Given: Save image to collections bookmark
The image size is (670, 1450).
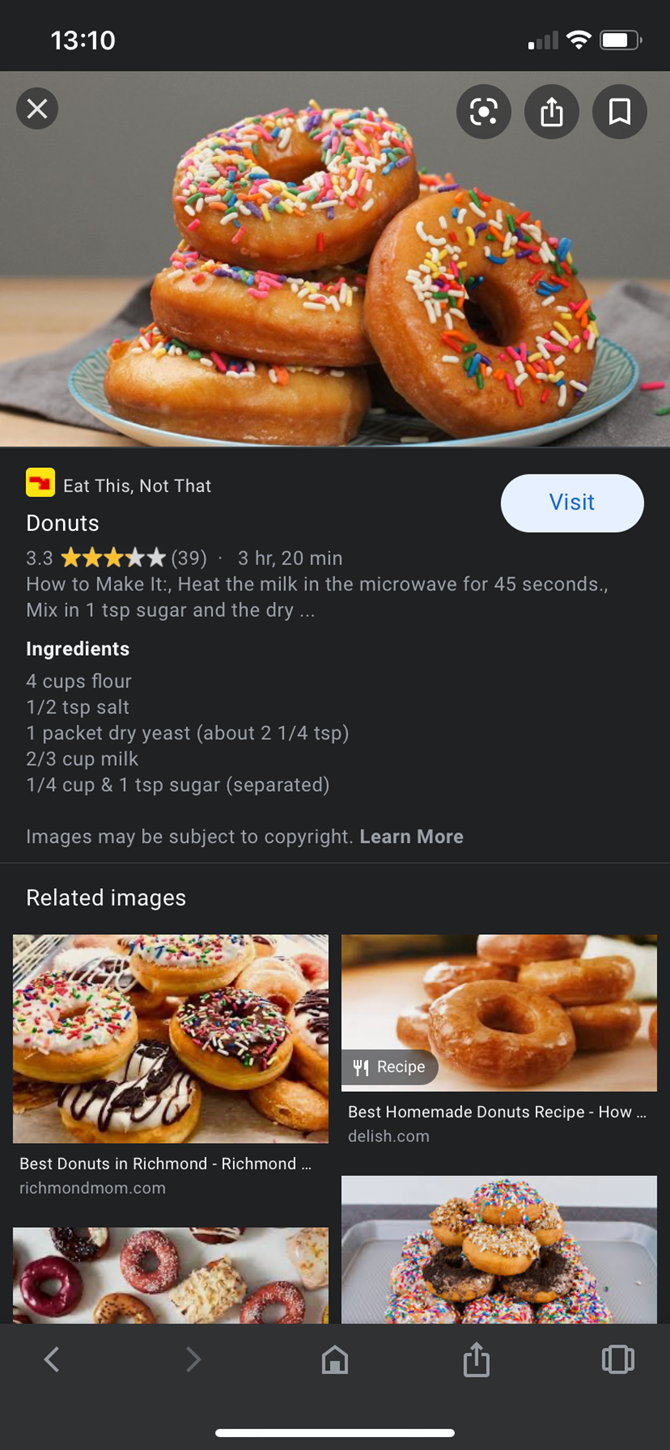Looking at the screenshot, I should click(620, 112).
